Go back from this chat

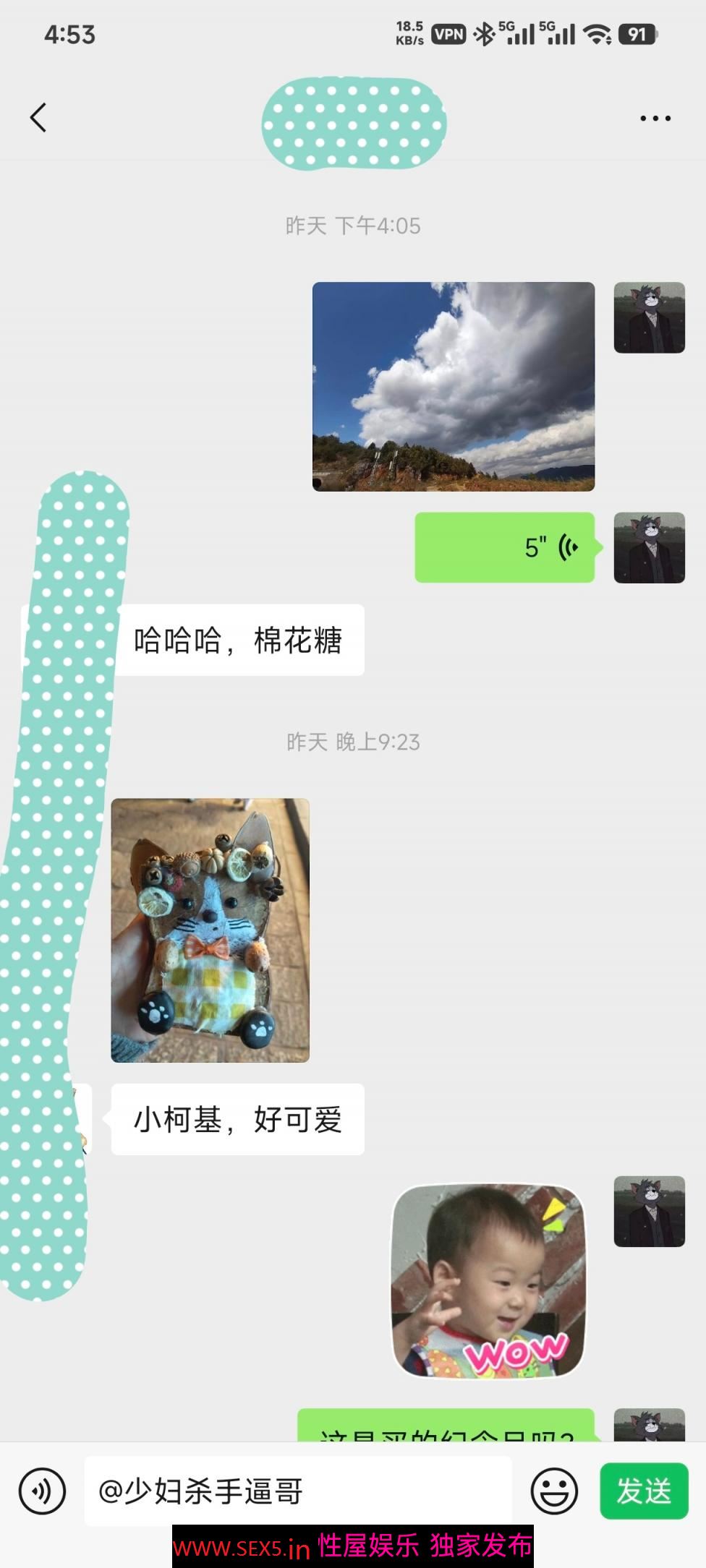coord(38,118)
